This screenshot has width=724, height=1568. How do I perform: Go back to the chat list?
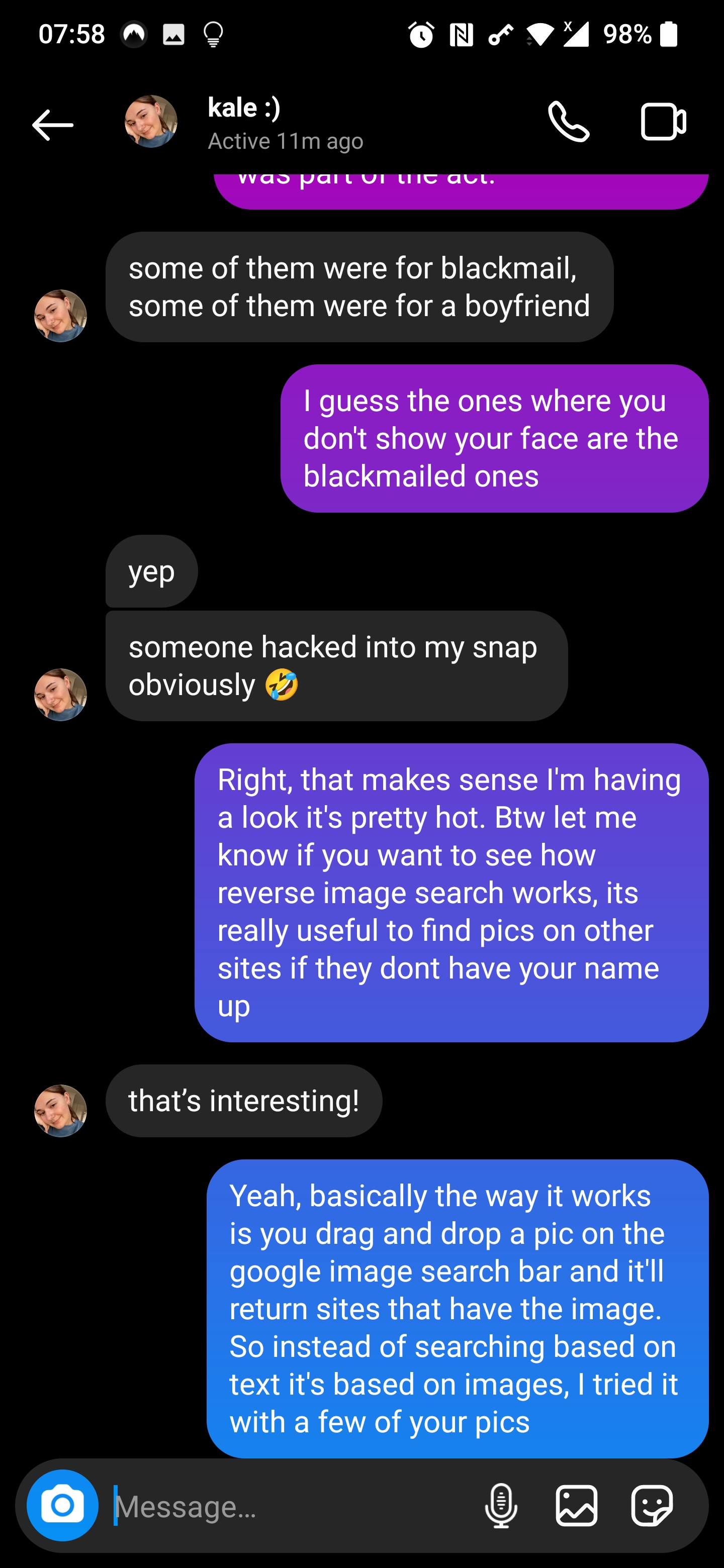(52, 125)
